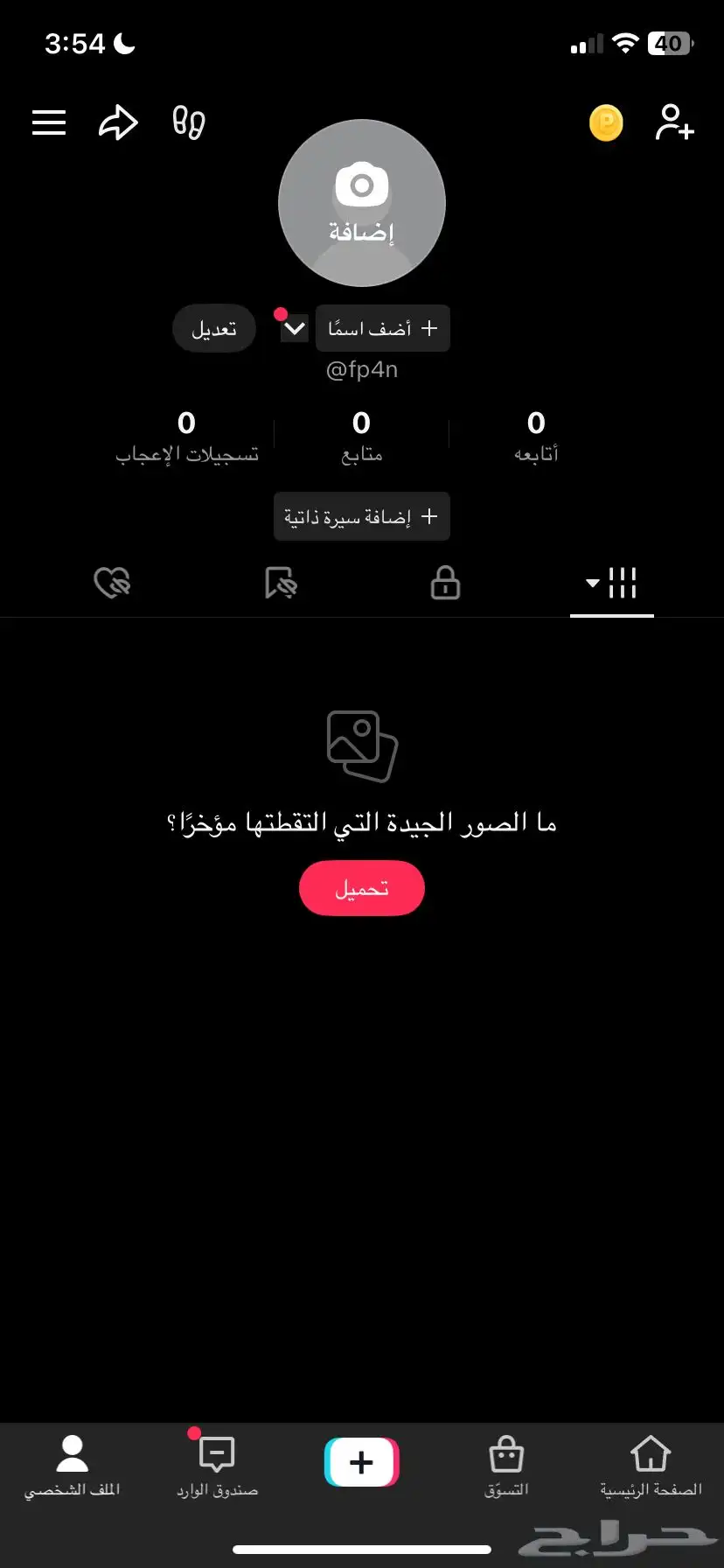Switch to the posts grid tab
This screenshot has height=1568, width=724.
click(x=612, y=583)
